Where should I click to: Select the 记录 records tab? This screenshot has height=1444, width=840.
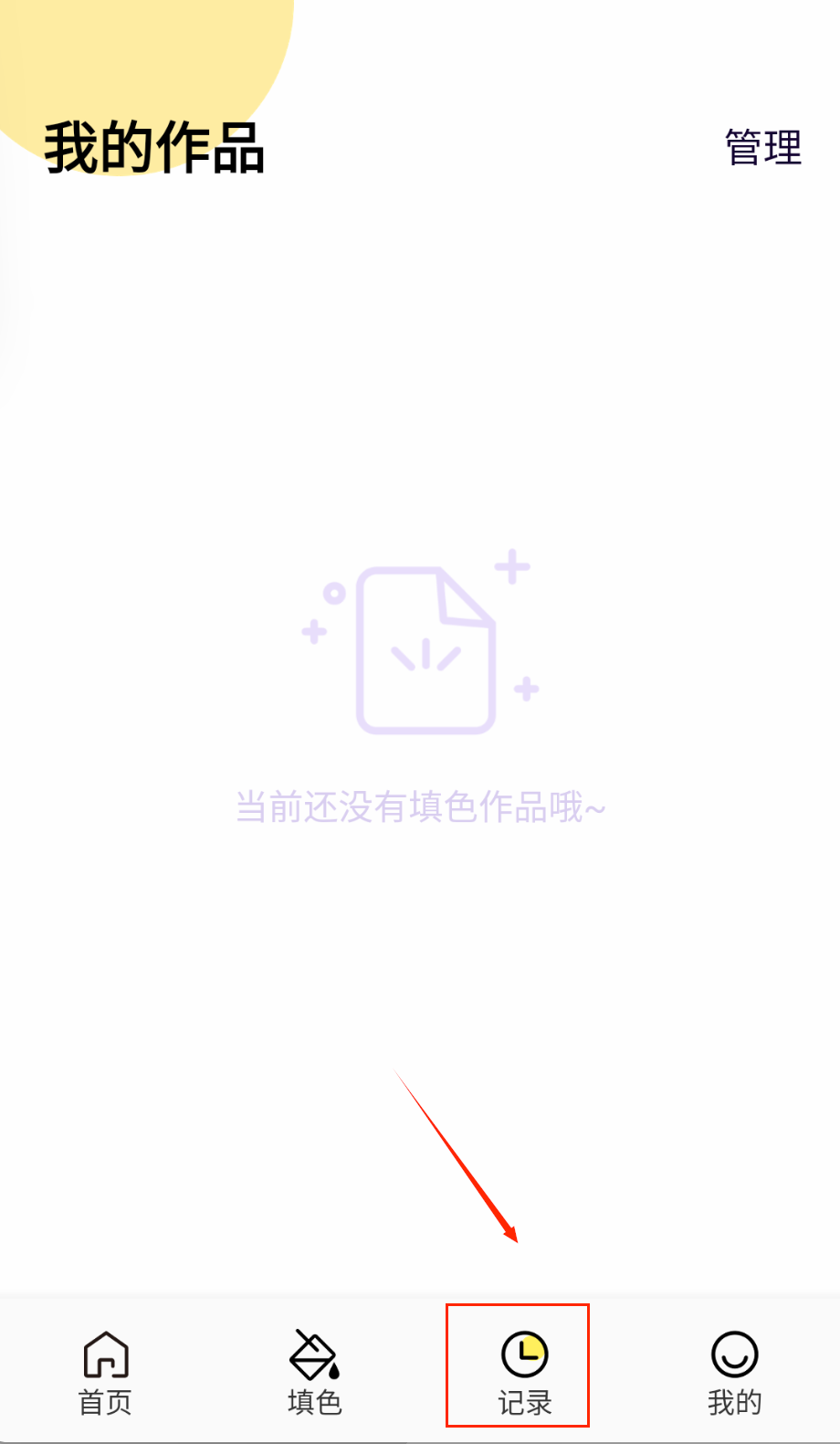(x=524, y=1372)
